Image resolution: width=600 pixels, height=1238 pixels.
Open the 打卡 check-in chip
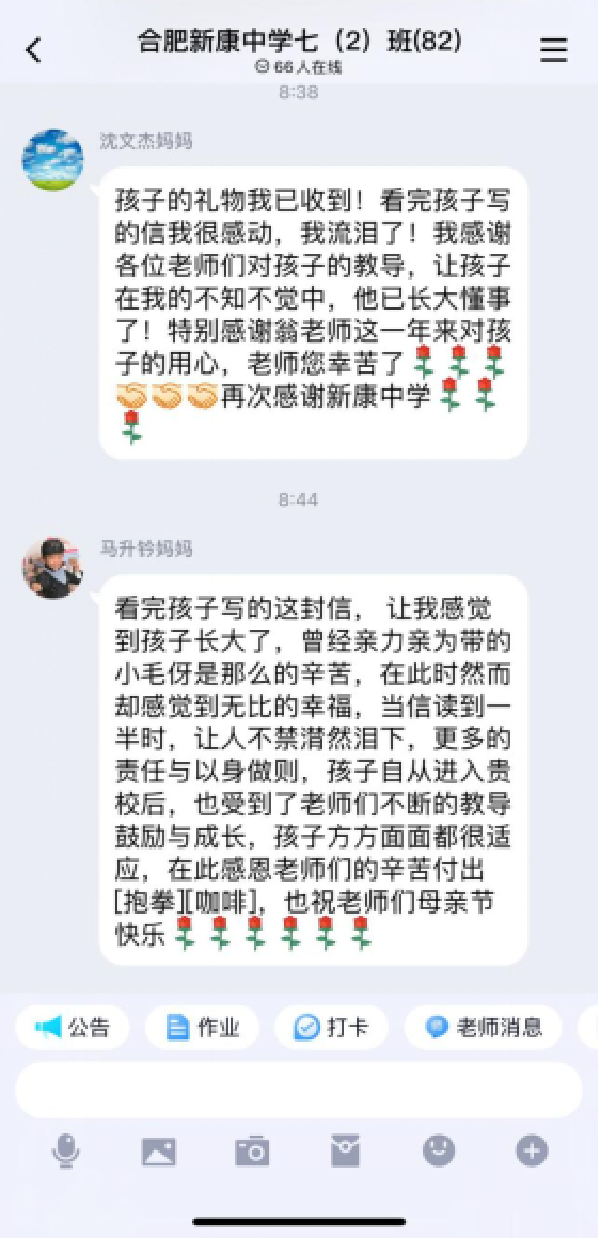pyautogui.click(x=331, y=1027)
